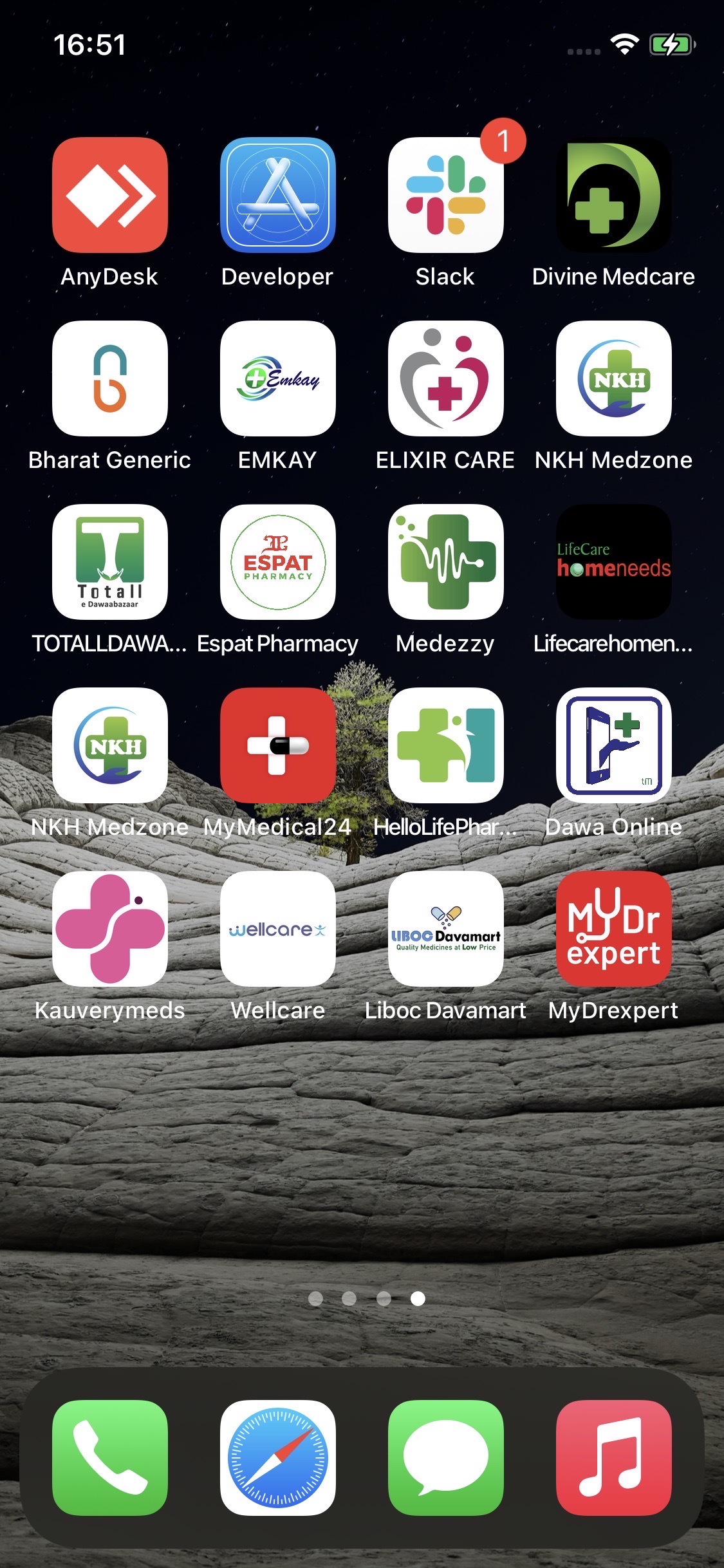Launch MyMedical24 app
Viewport: 724px width, 1568px height.
(278, 745)
